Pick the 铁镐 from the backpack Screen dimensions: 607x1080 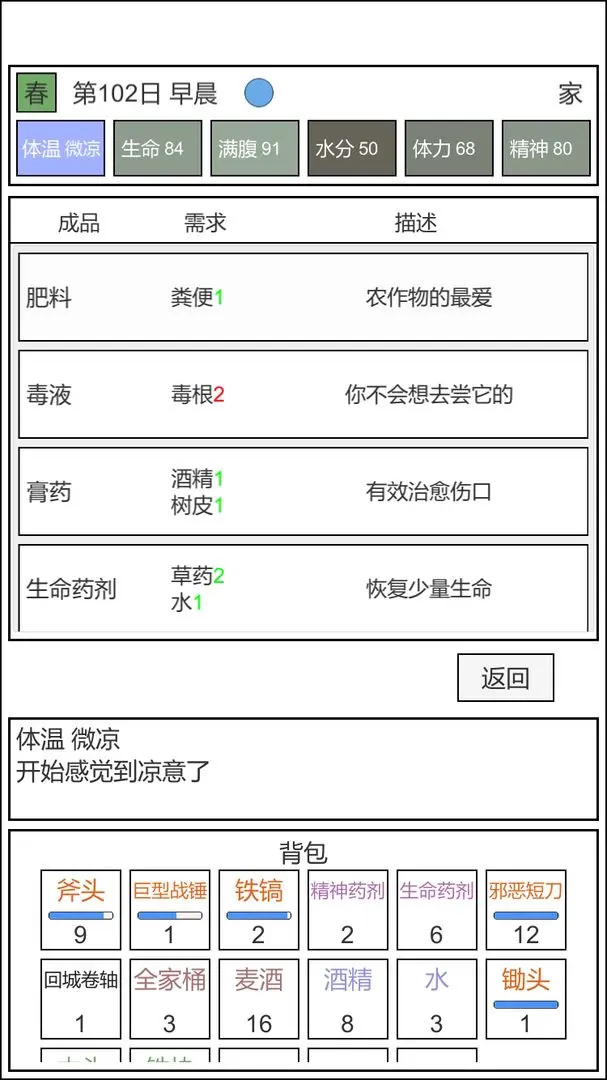[x=258, y=909]
